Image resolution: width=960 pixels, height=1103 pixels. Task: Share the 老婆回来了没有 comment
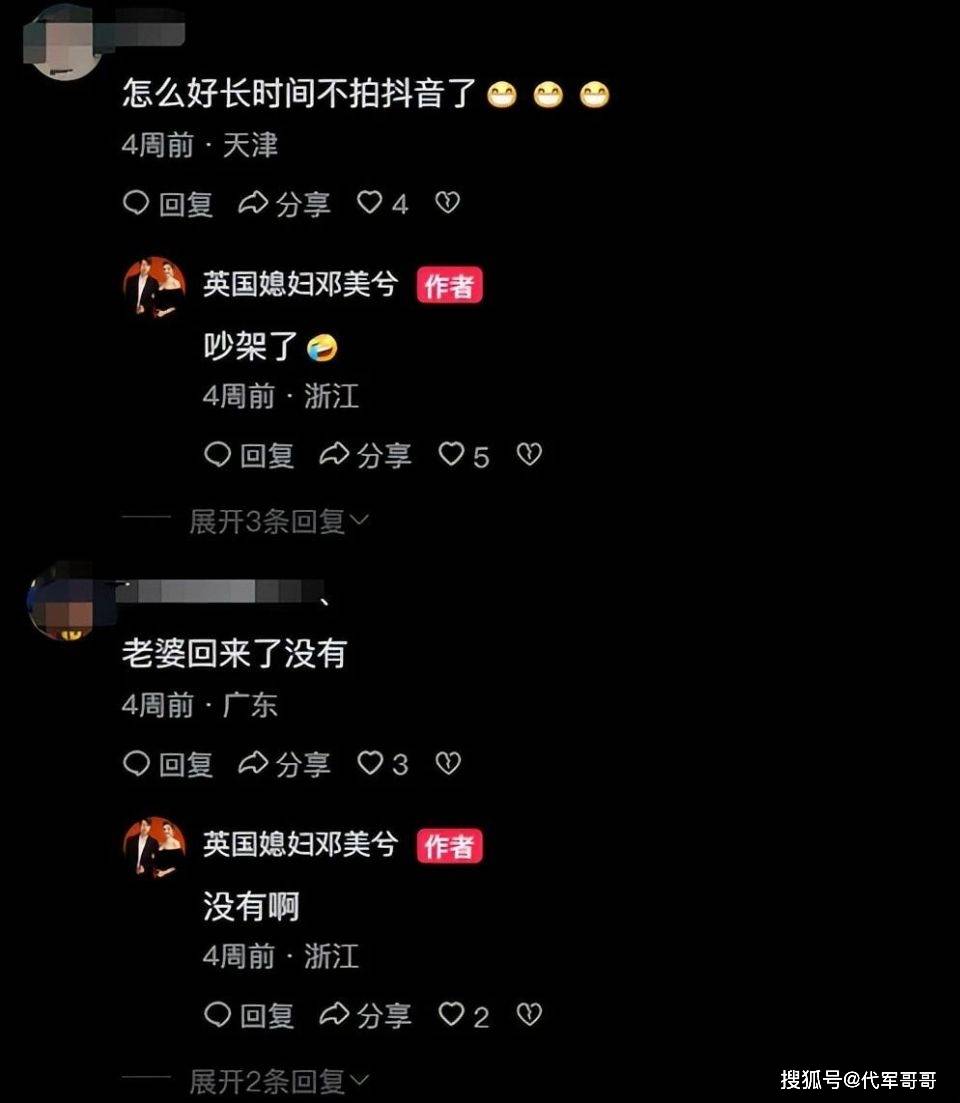coord(284,764)
